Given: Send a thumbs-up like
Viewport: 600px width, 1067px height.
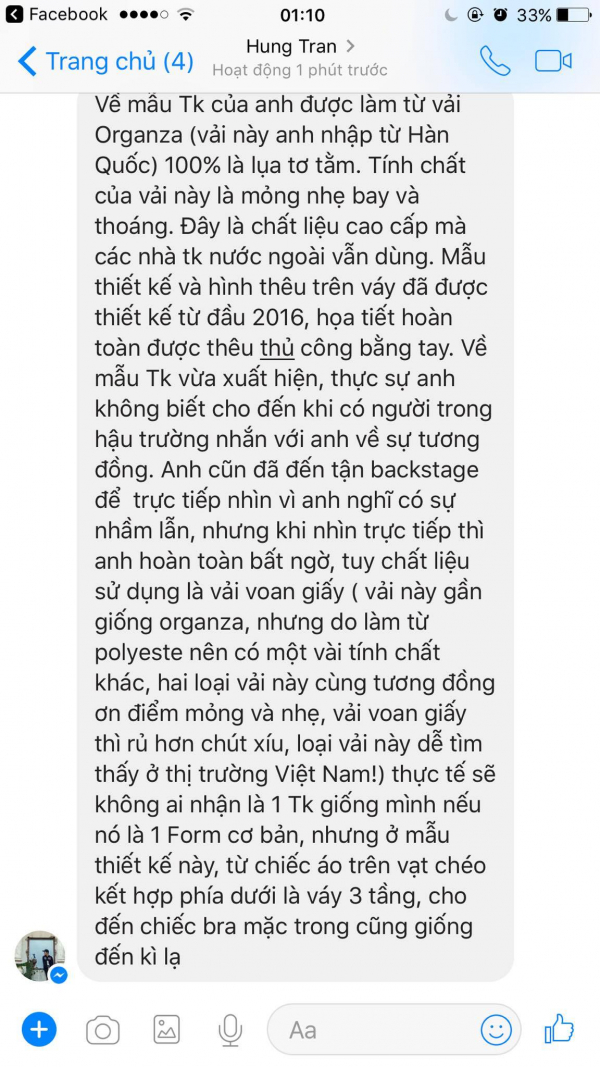Looking at the screenshot, I should [558, 1028].
